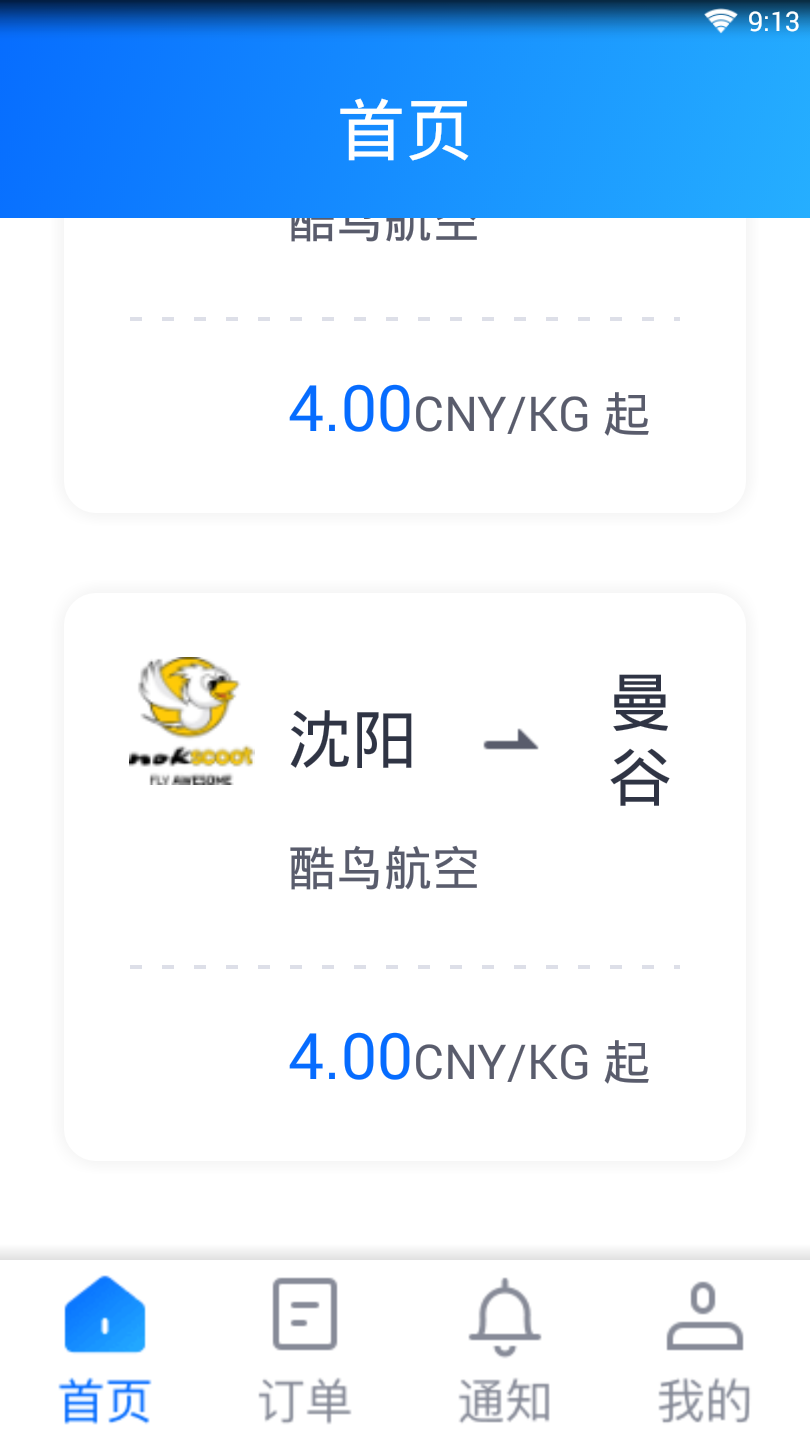This screenshot has width=810, height=1440.
Task: Switch to the 首页 tab
Action: [105, 1350]
